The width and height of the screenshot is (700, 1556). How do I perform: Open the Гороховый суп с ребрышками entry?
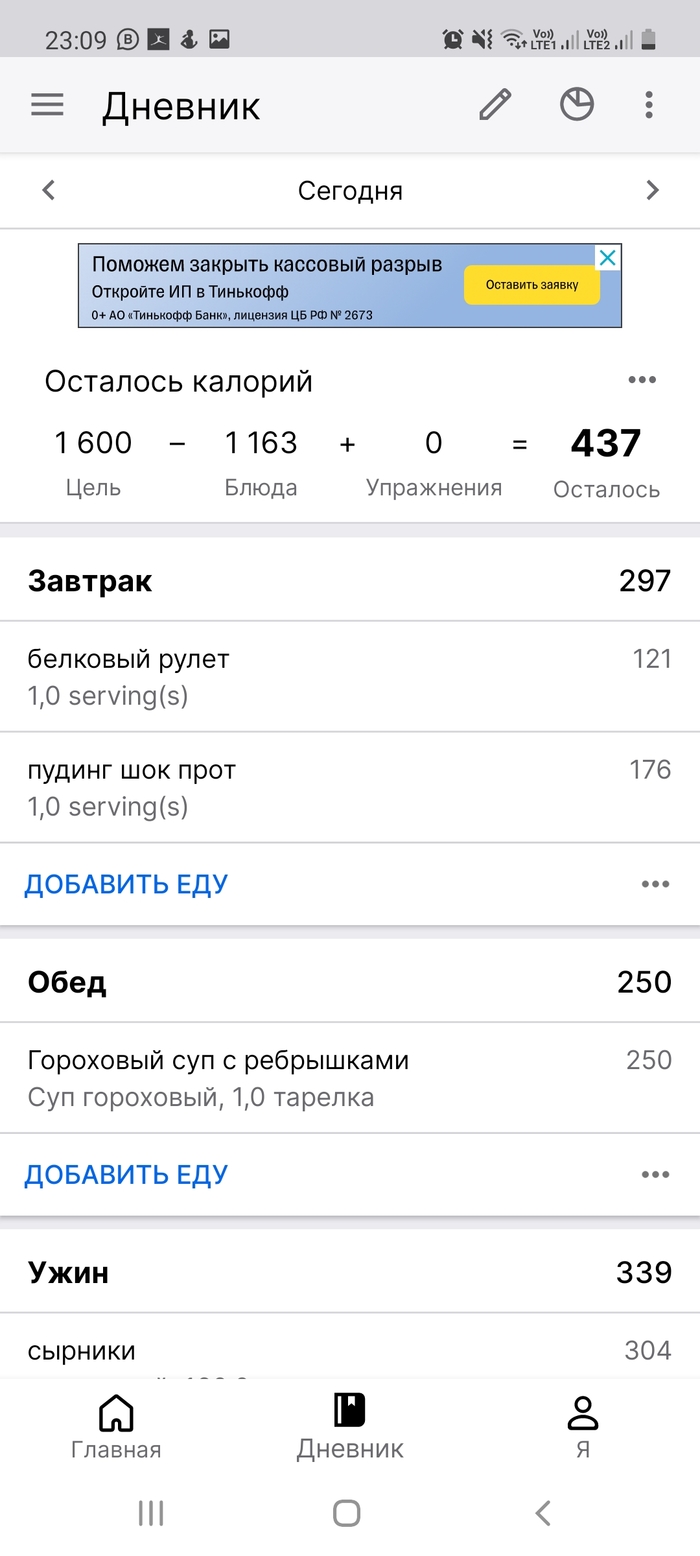pos(350,1078)
